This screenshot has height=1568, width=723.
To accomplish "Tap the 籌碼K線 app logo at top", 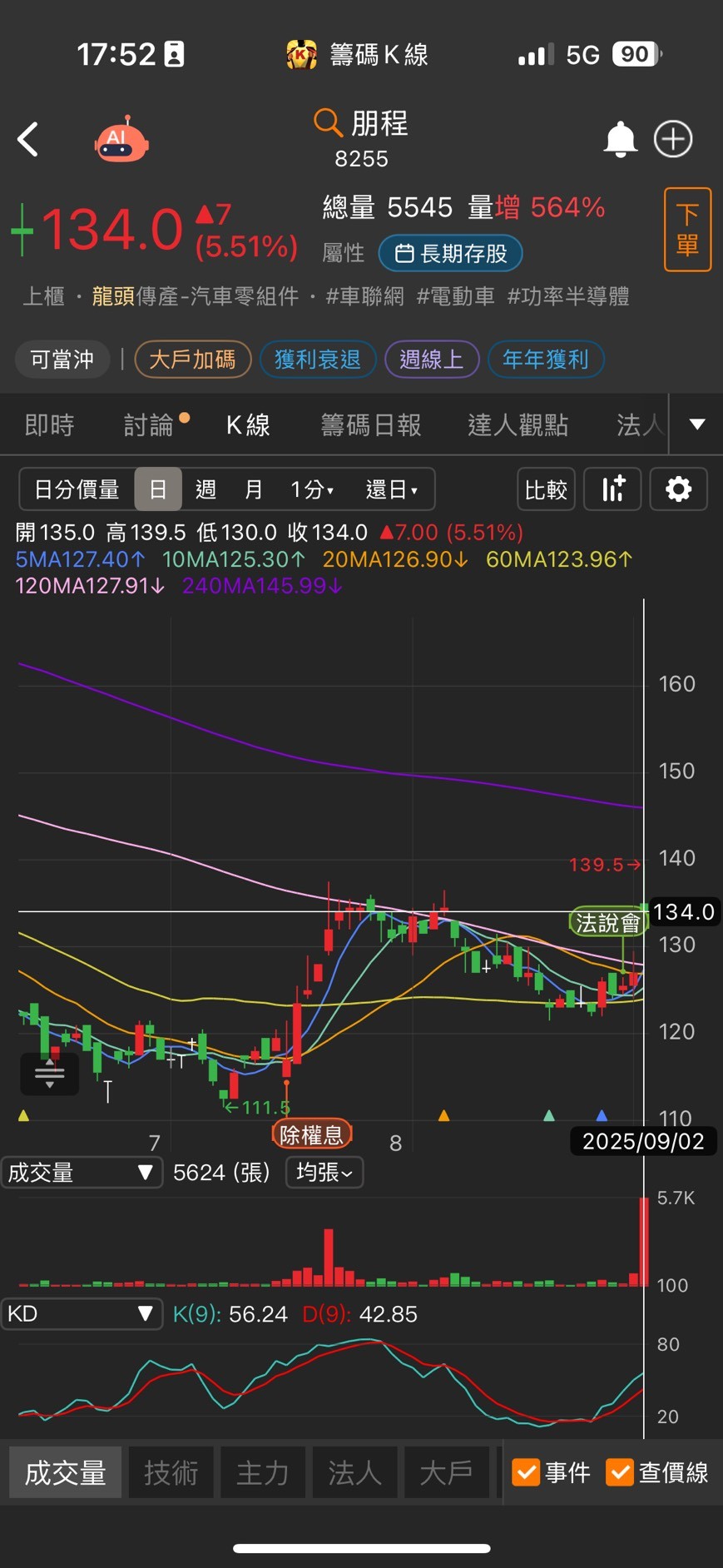I will [300, 54].
